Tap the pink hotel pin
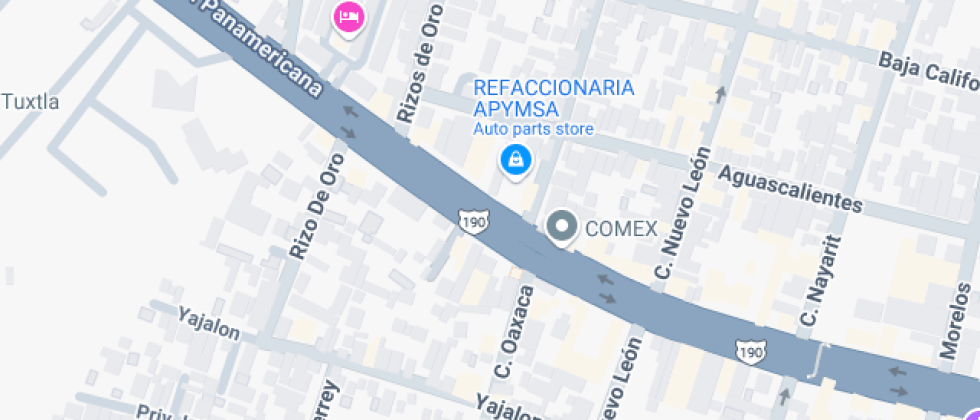The image size is (980, 420). [349, 15]
